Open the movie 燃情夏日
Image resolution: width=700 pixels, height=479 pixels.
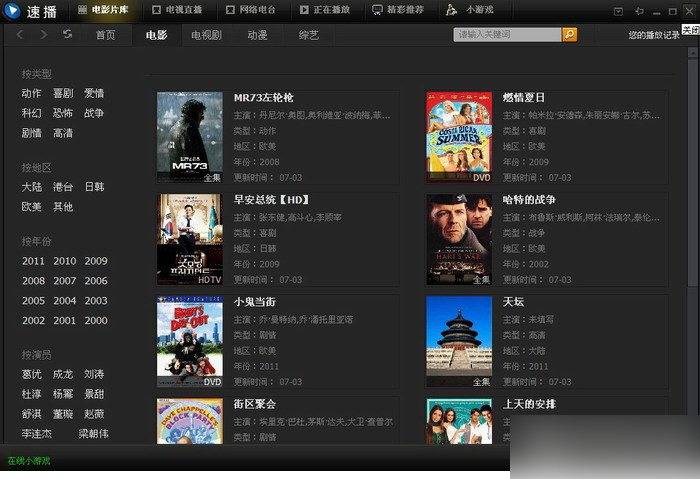pyautogui.click(x=524, y=98)
